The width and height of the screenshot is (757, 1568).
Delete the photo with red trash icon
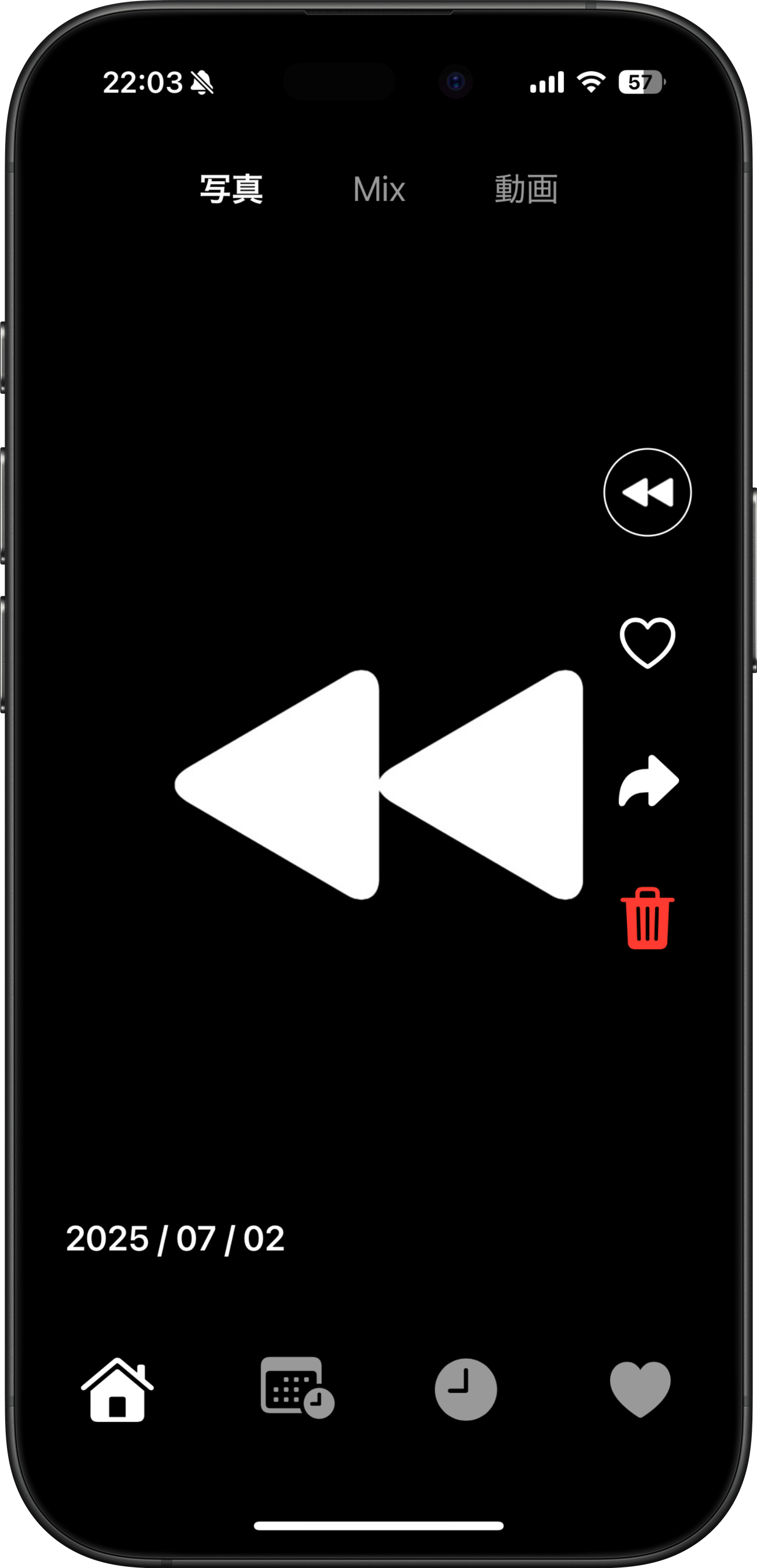click(647, 918)
